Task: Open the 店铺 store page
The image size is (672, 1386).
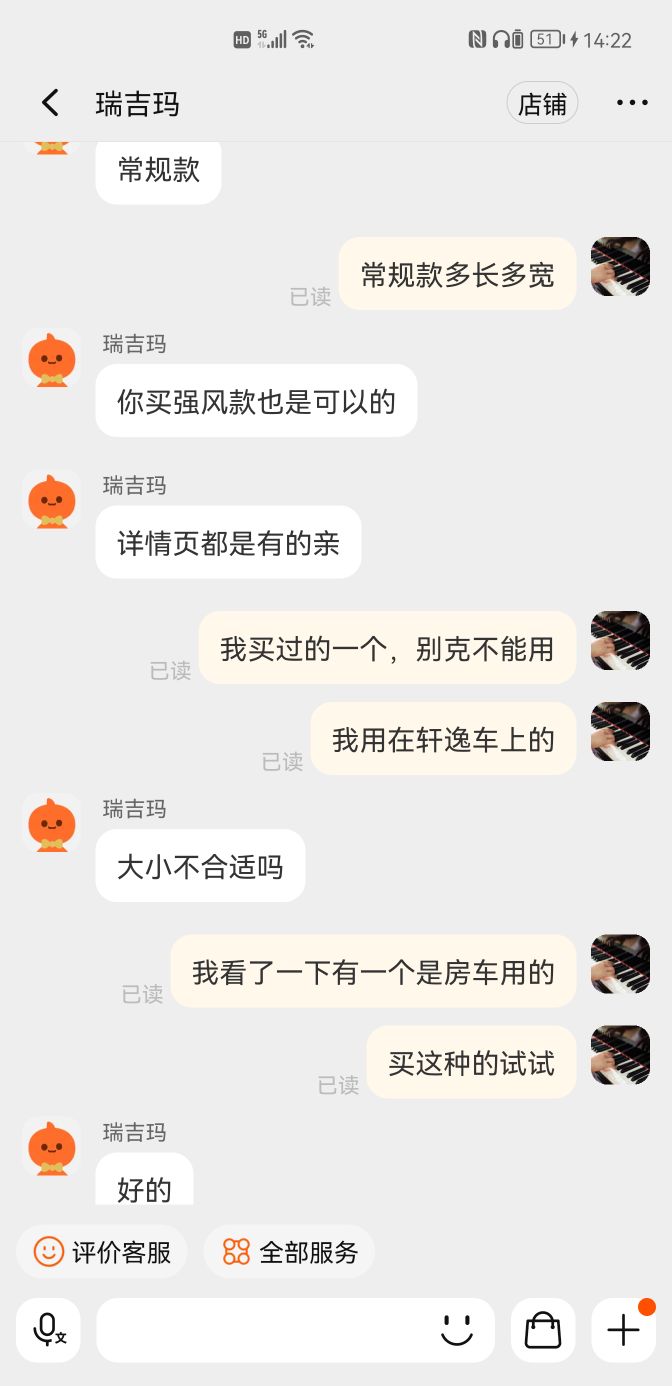Action: pos(542,103)
